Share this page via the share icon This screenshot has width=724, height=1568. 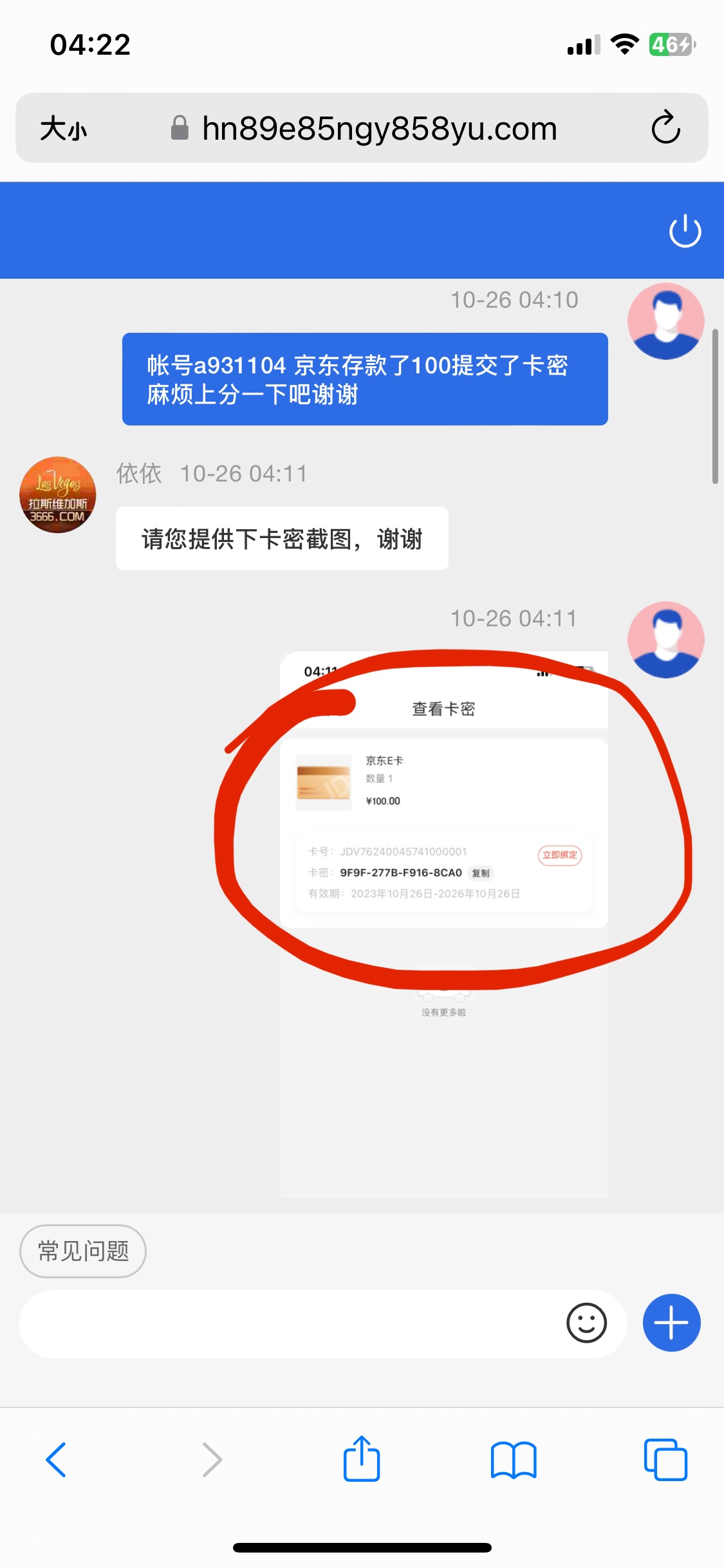pyautogui.click(x=362, y=1459)
